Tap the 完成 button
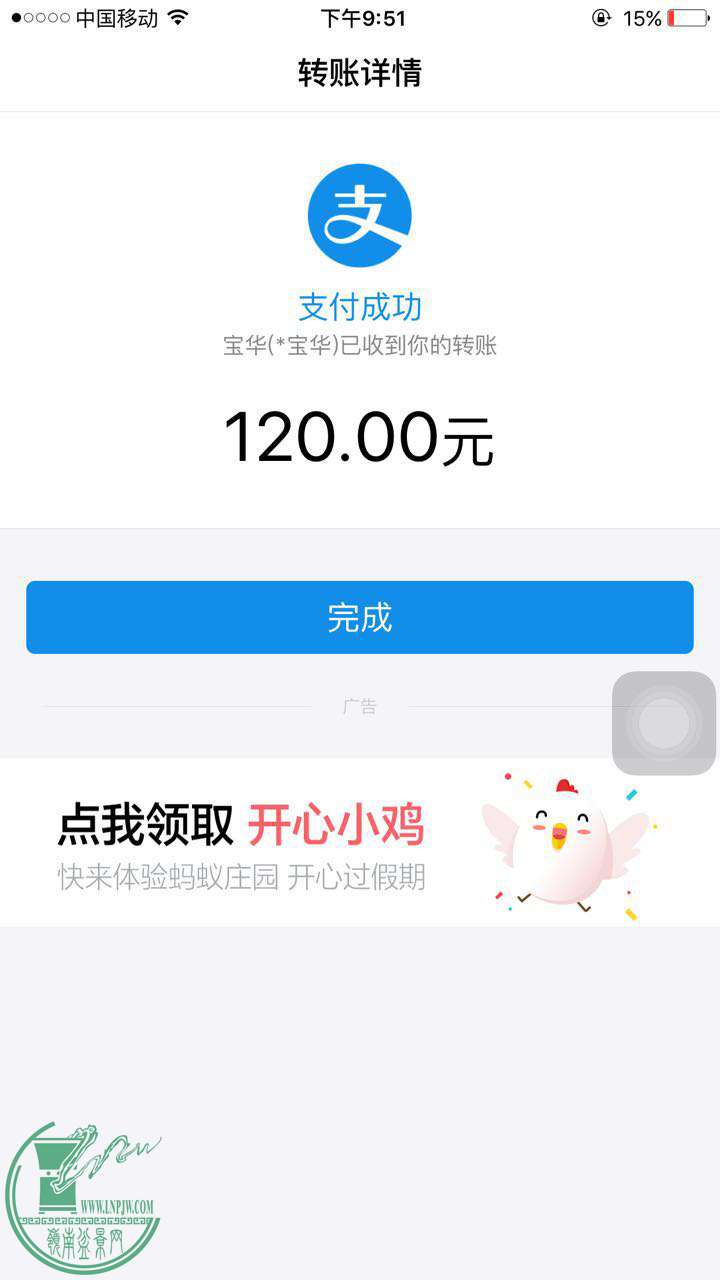The height and width of the screenshot is (1280, 720). pyautogui.click(x=359, y=617)
